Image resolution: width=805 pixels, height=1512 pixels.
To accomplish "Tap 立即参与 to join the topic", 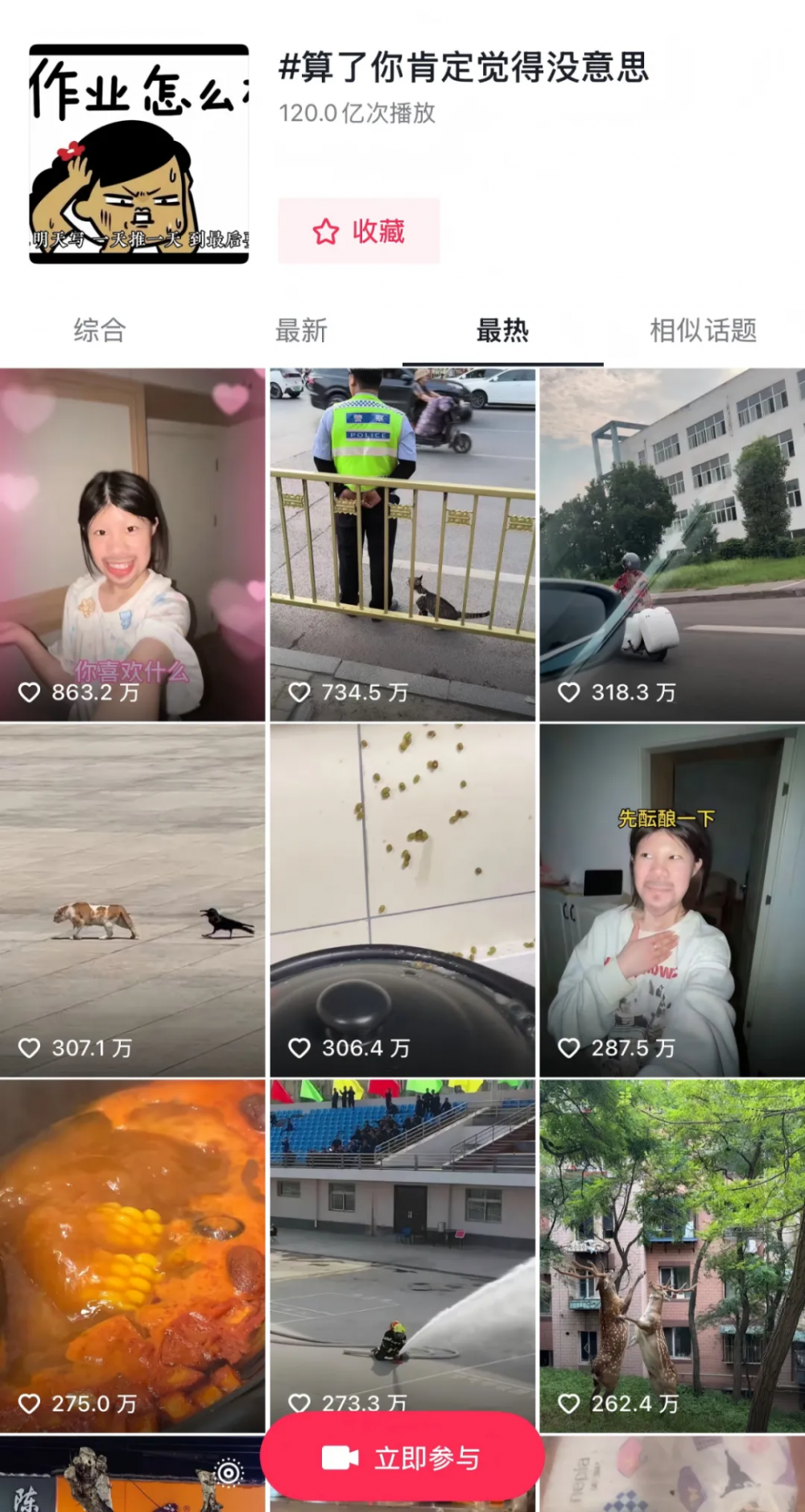I will coord(402,1458).
